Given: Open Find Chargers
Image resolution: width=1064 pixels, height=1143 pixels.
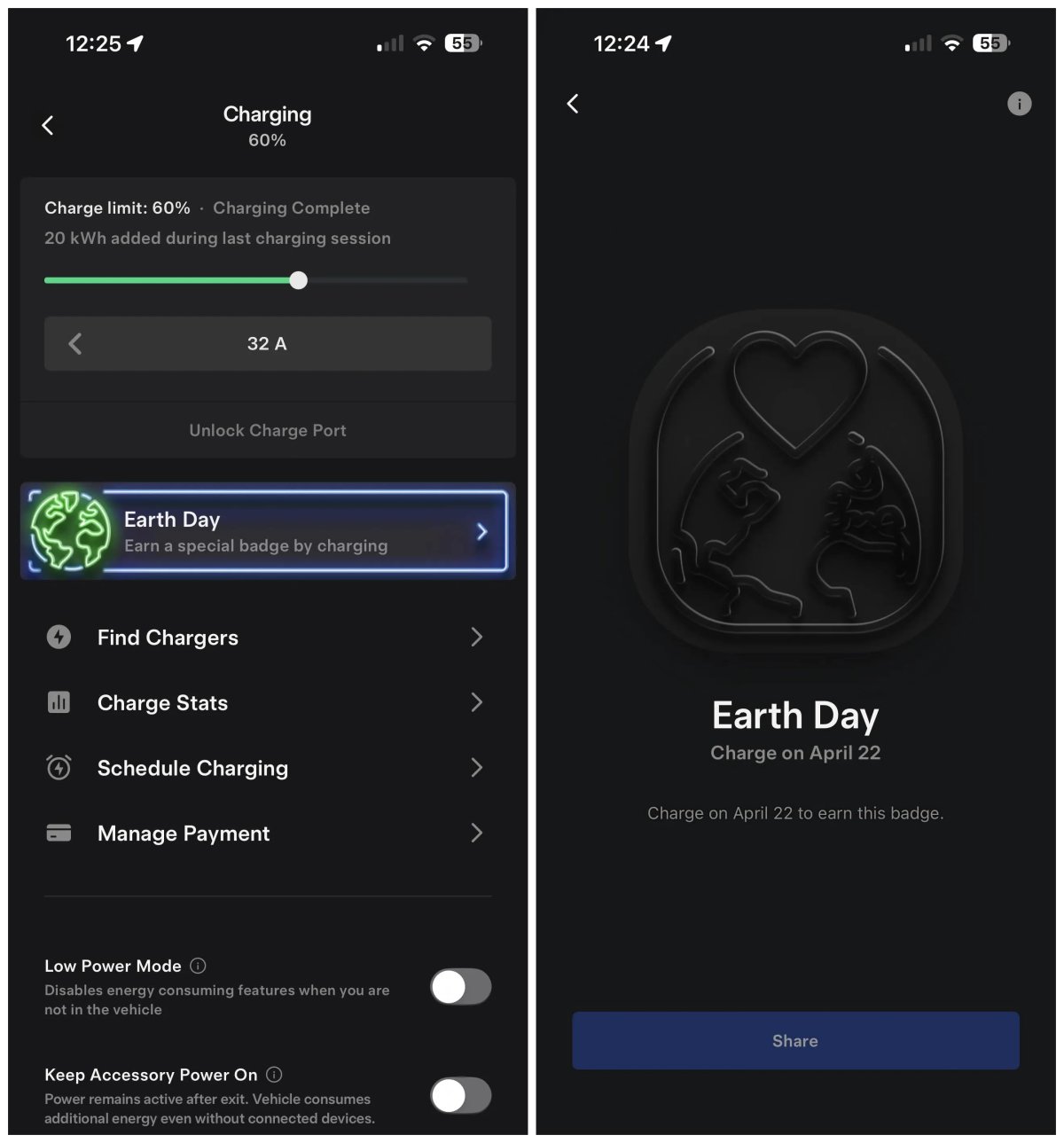Looking at the screenshot, I should coord(266,637).
